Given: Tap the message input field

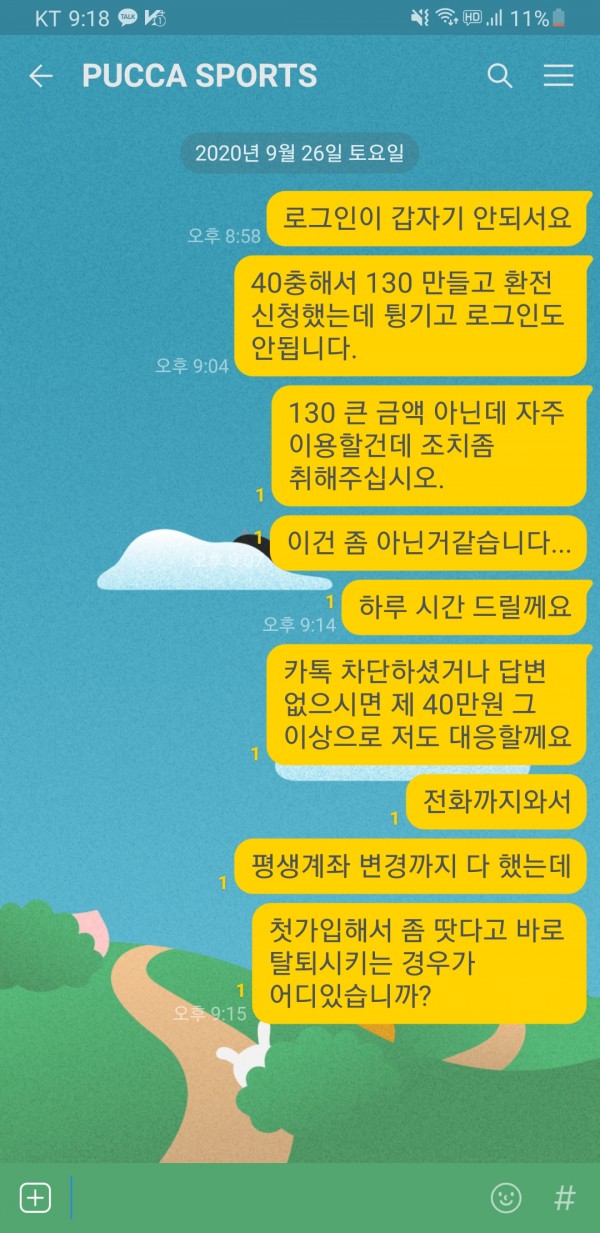Looking at the screenshot, I should [270, 1197].
